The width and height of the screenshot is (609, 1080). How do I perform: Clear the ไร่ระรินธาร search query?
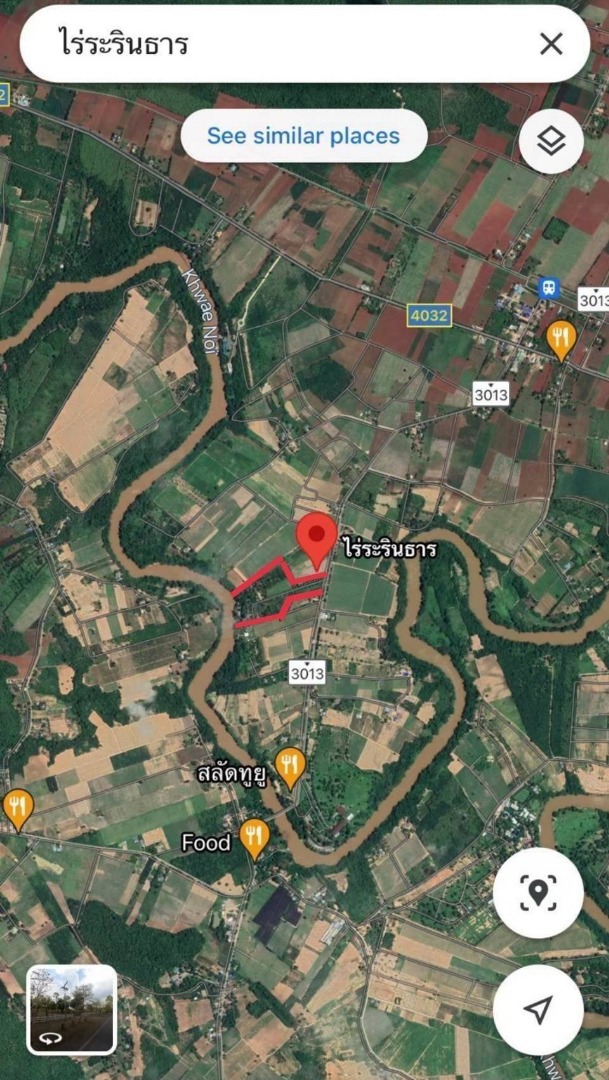tap(551, 44)
